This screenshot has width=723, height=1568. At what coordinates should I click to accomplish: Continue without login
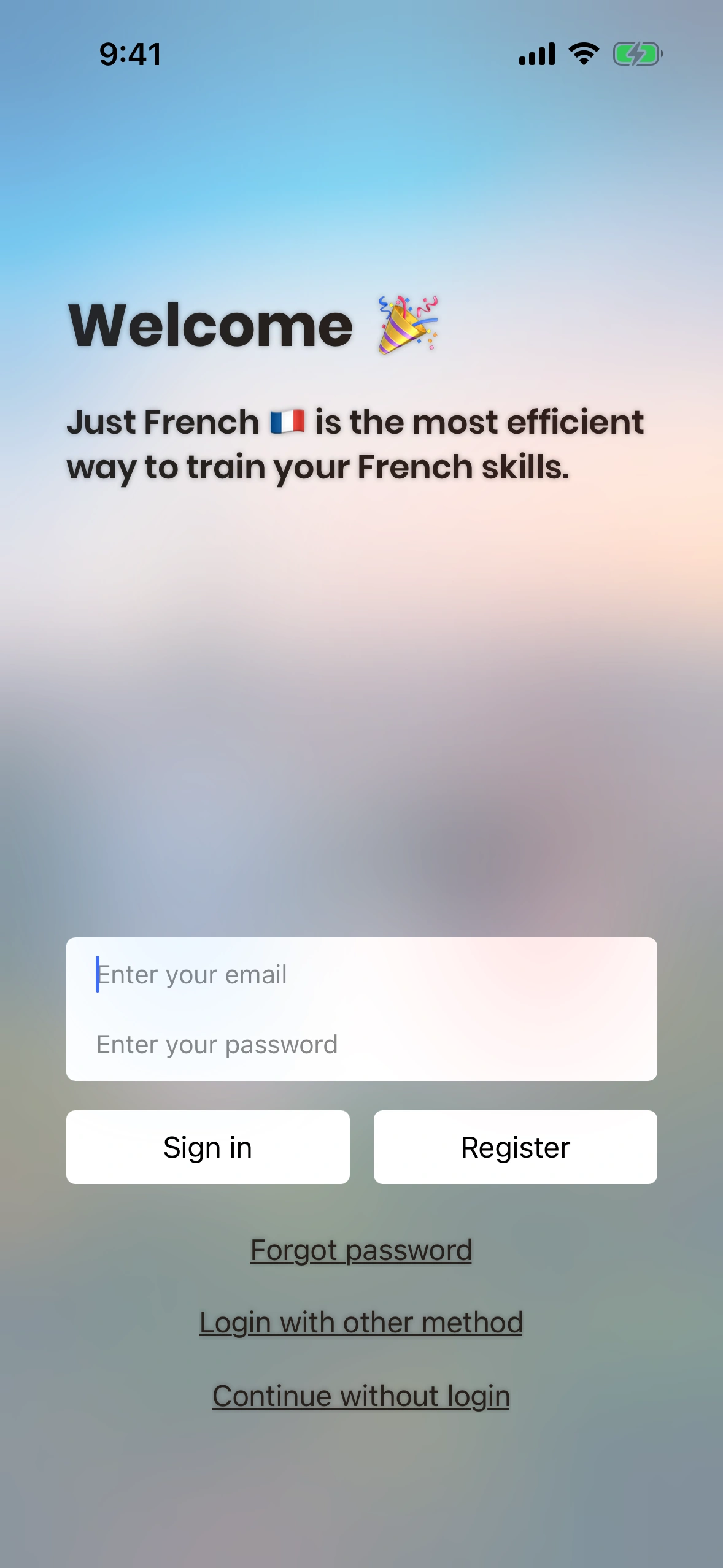361,1396
